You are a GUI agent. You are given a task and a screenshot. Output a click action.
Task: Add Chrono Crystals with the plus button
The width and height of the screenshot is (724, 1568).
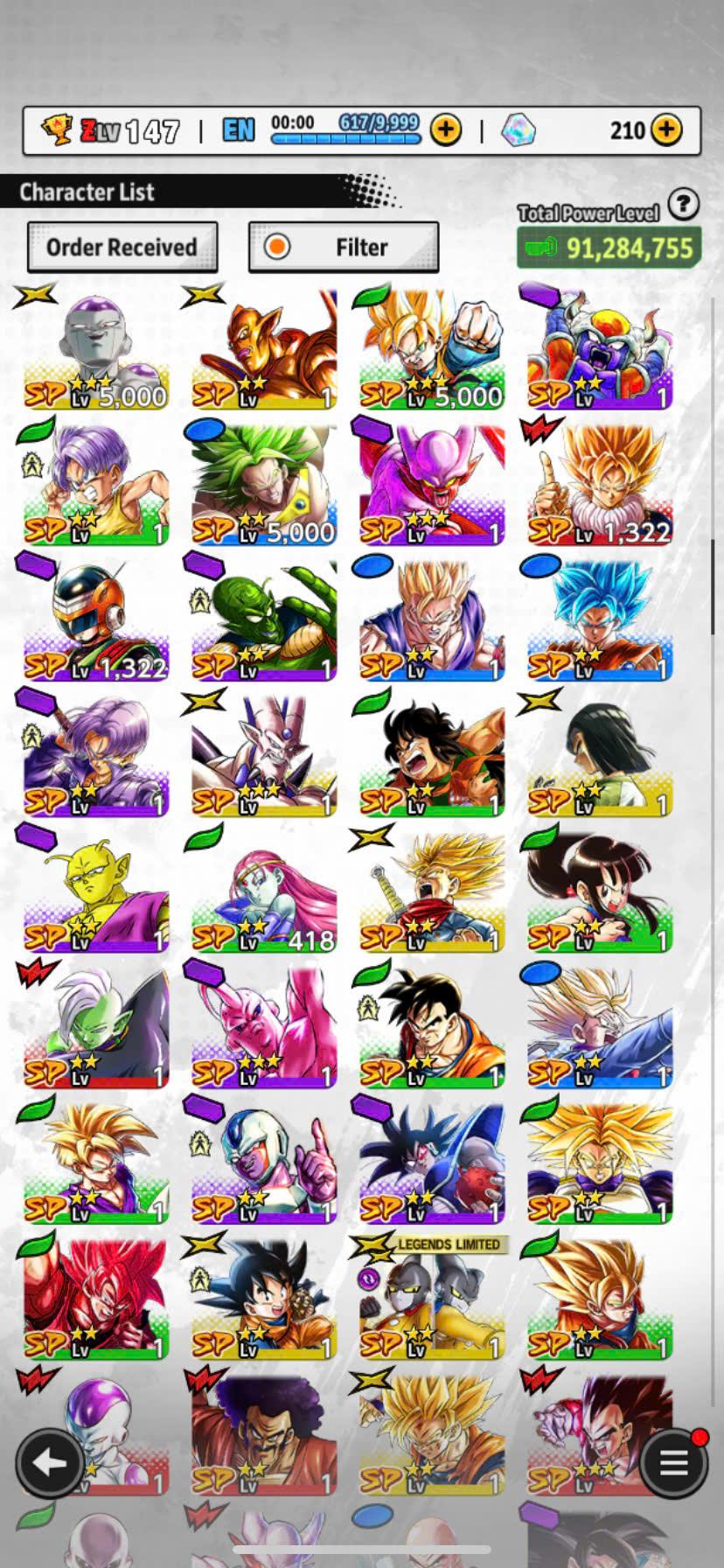click(x=667, y=130)
